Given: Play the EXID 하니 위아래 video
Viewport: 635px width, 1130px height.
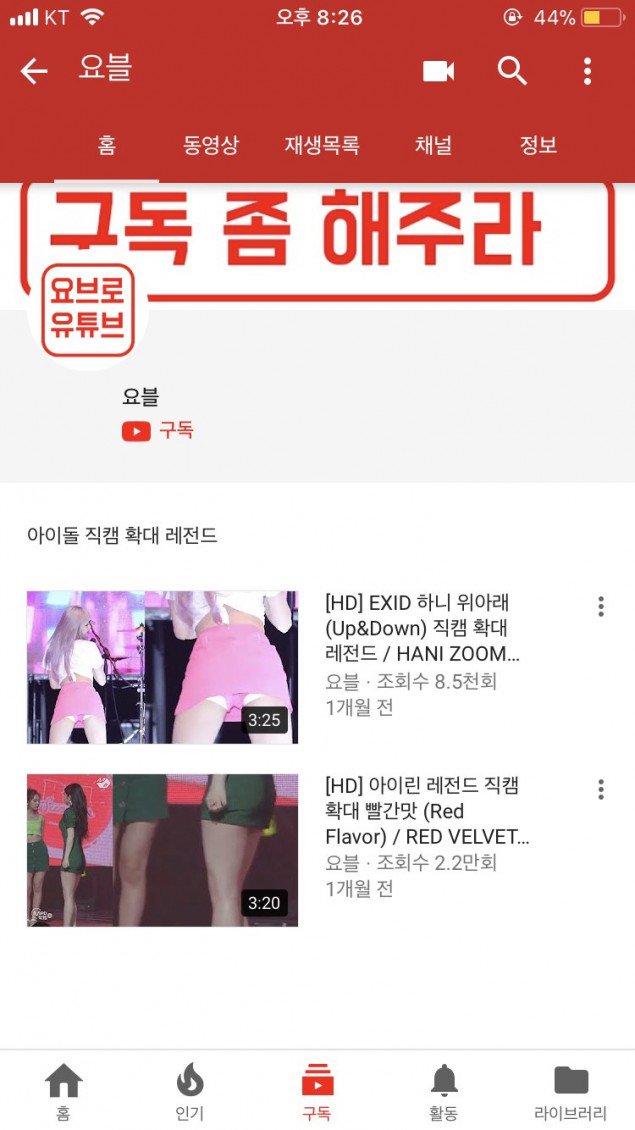Looking at the screenshot, I should (162, 667).
